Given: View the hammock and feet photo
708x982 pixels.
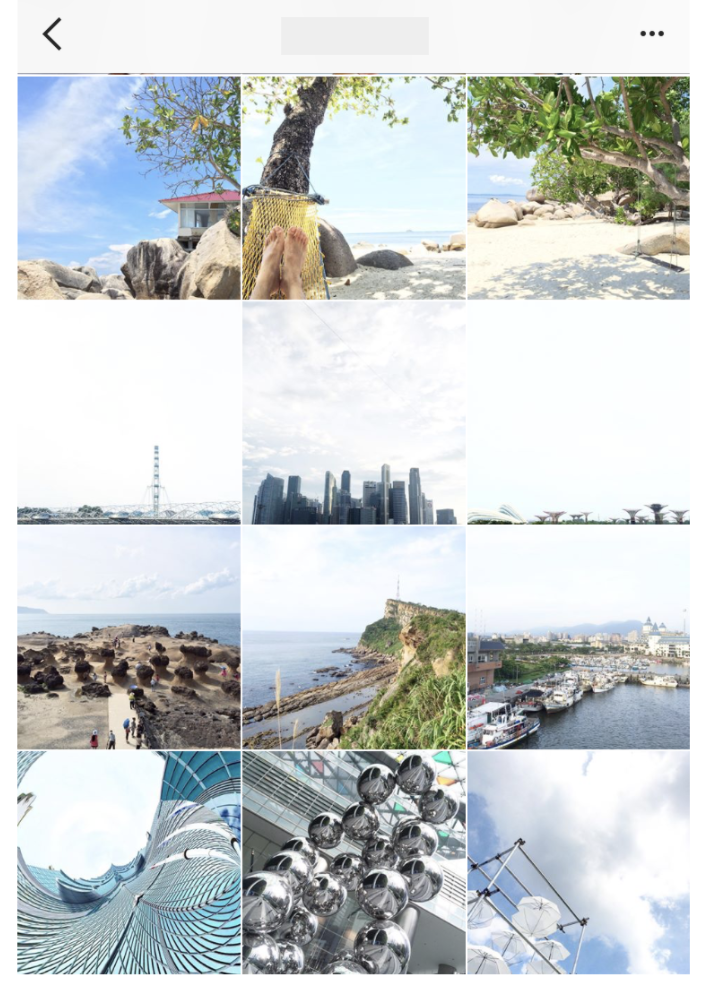Looking at the screenshot, I should (354, 188).
